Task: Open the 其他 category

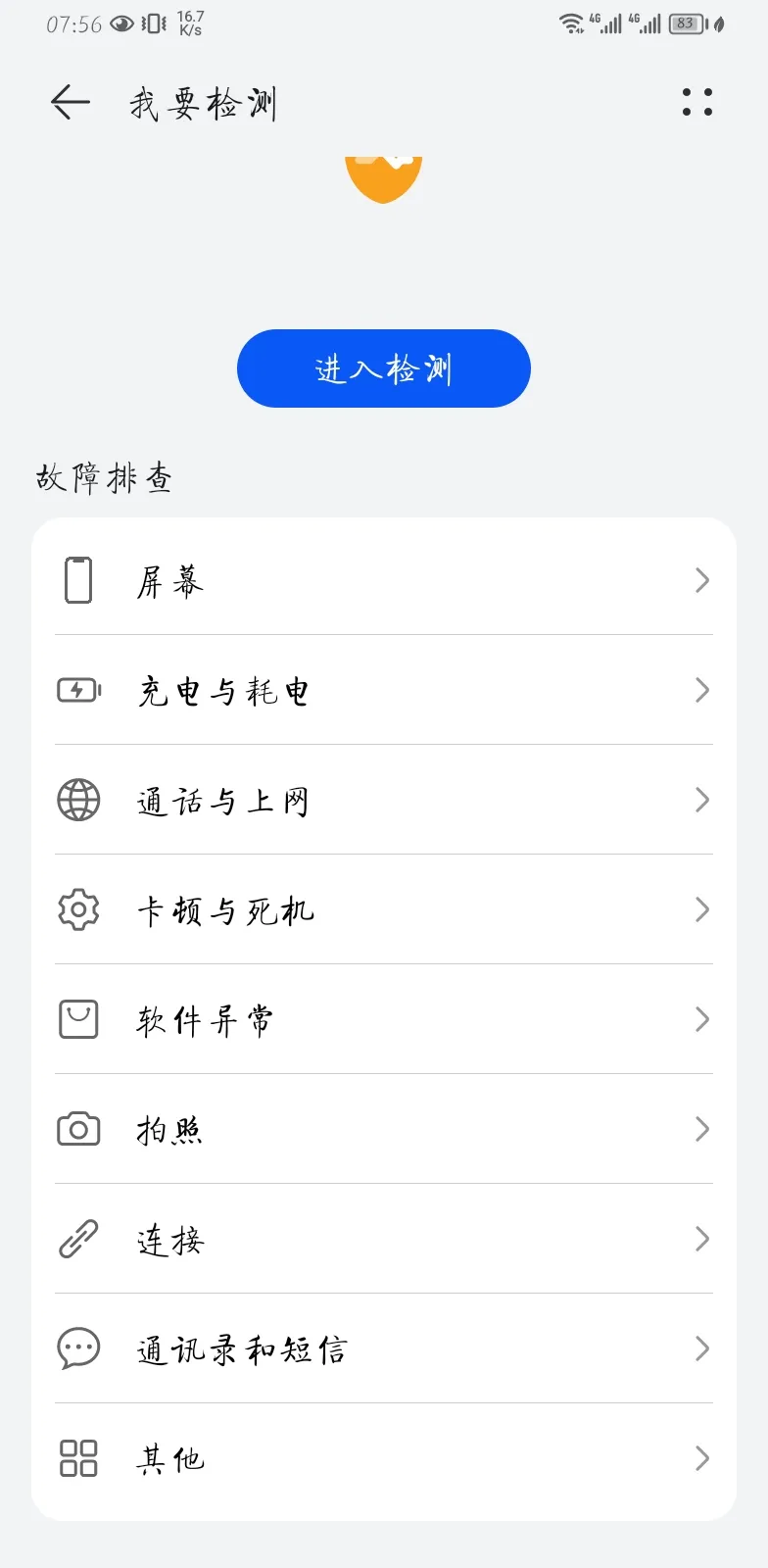Action: [x=384, y=1458]
